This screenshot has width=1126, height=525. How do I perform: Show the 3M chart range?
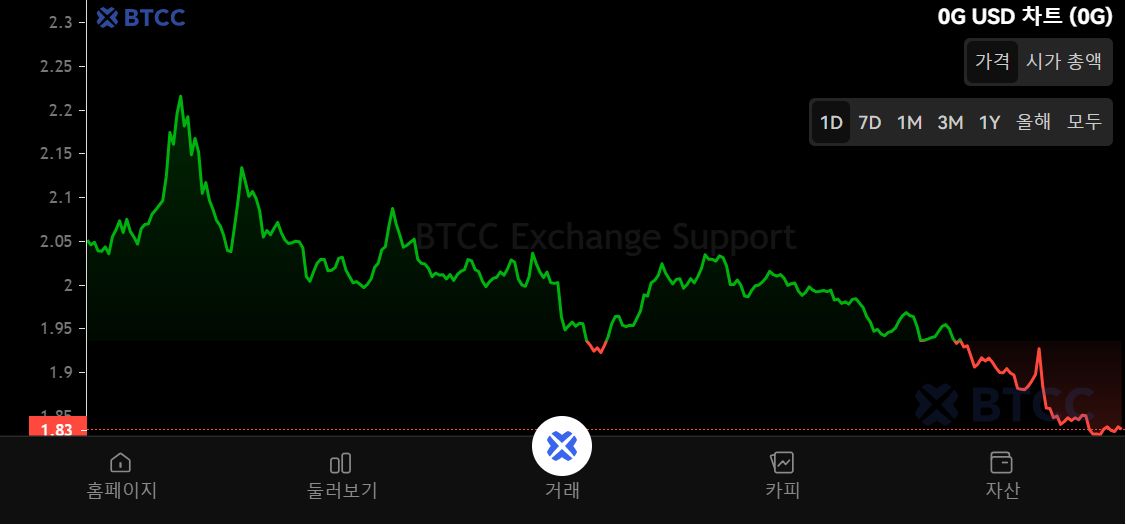point(950,123)
